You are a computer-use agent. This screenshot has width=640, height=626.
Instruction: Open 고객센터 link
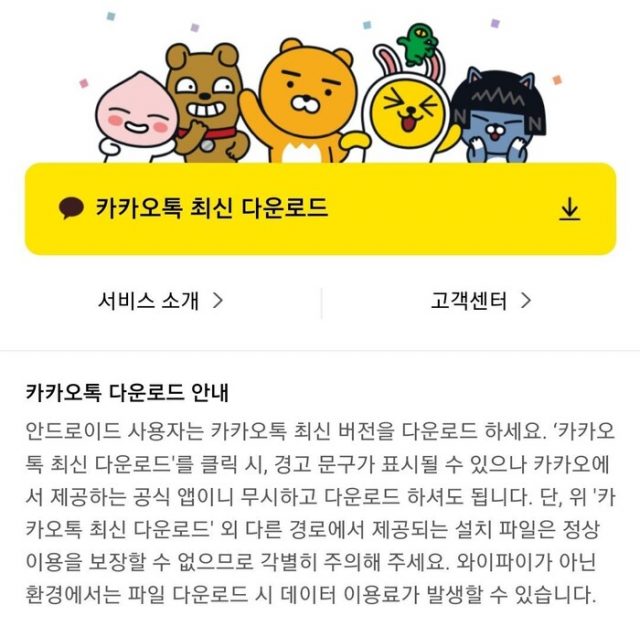tap(480, 300)
